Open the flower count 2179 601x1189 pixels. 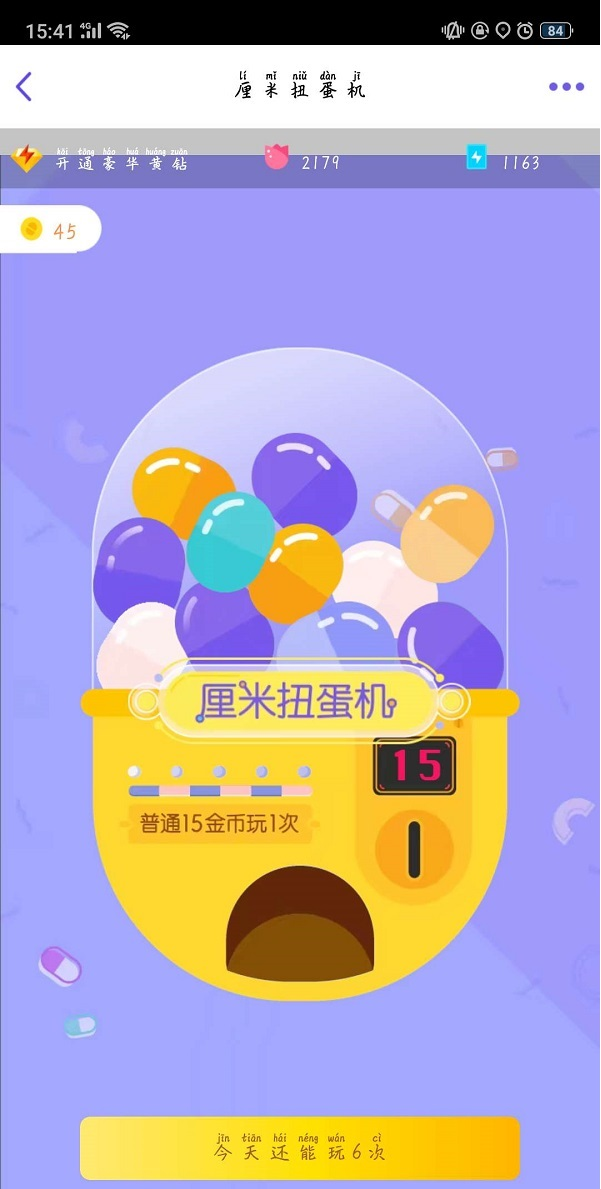pyautogui.click(x=302, y=161)
